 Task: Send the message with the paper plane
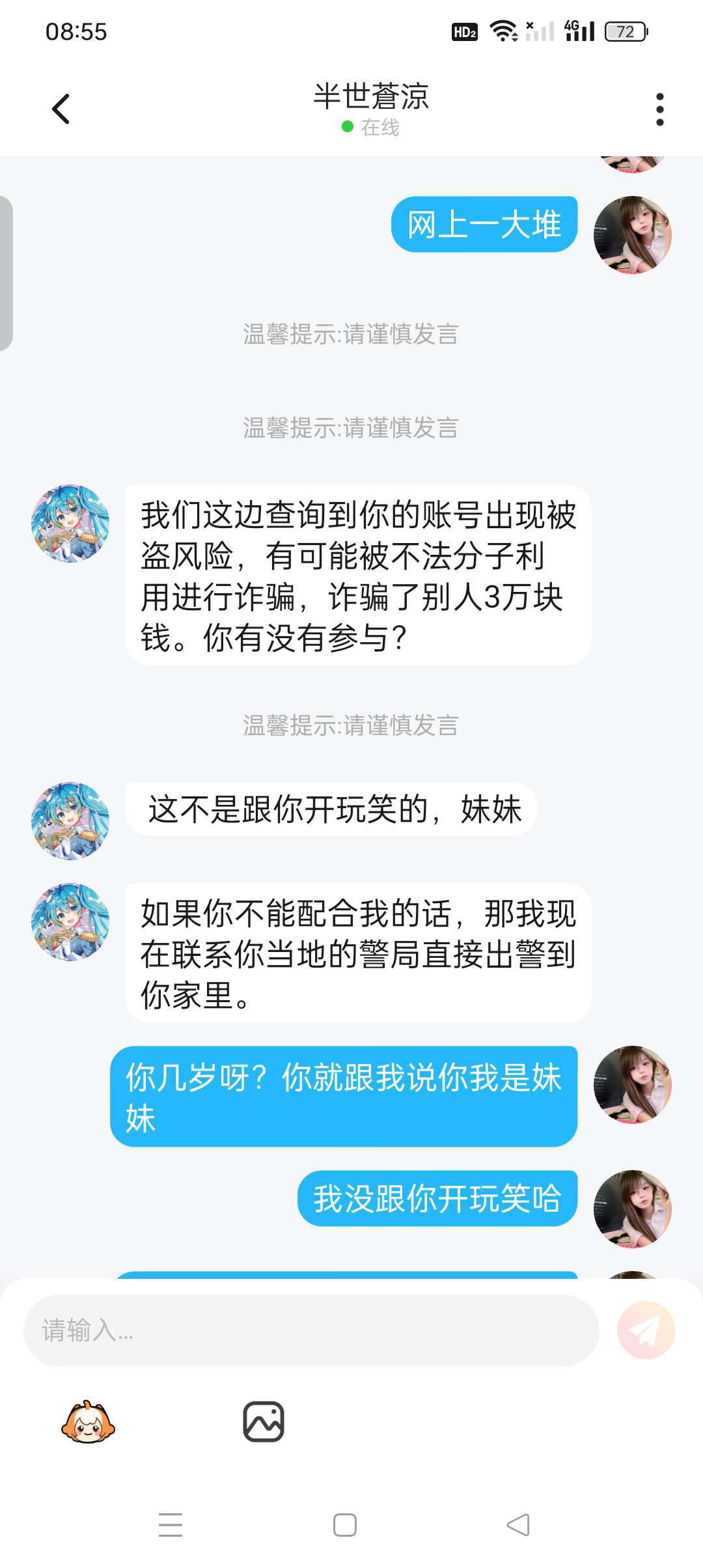click(x=645, y=1330)
